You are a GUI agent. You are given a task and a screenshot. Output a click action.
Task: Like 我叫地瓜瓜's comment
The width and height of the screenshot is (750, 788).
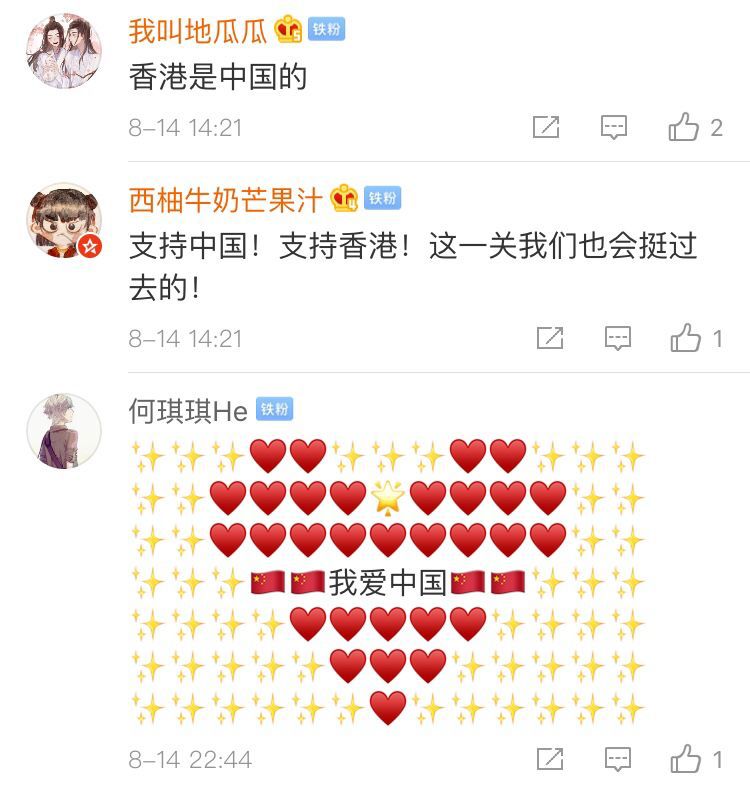[x=685, y=127]
